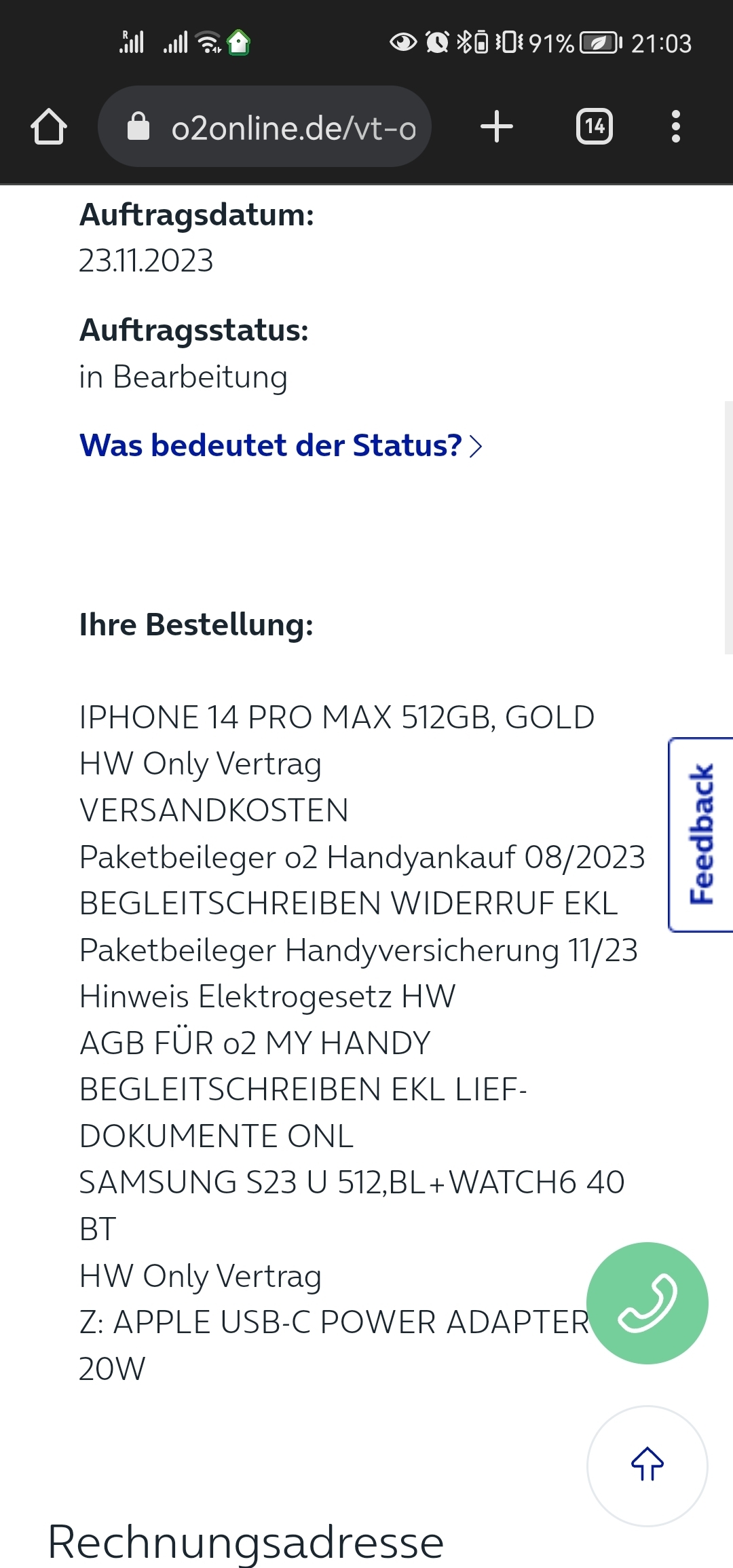Open the Feedback side tab
Viewport: 733px width, 1568px height.
(x=701, y=834)
